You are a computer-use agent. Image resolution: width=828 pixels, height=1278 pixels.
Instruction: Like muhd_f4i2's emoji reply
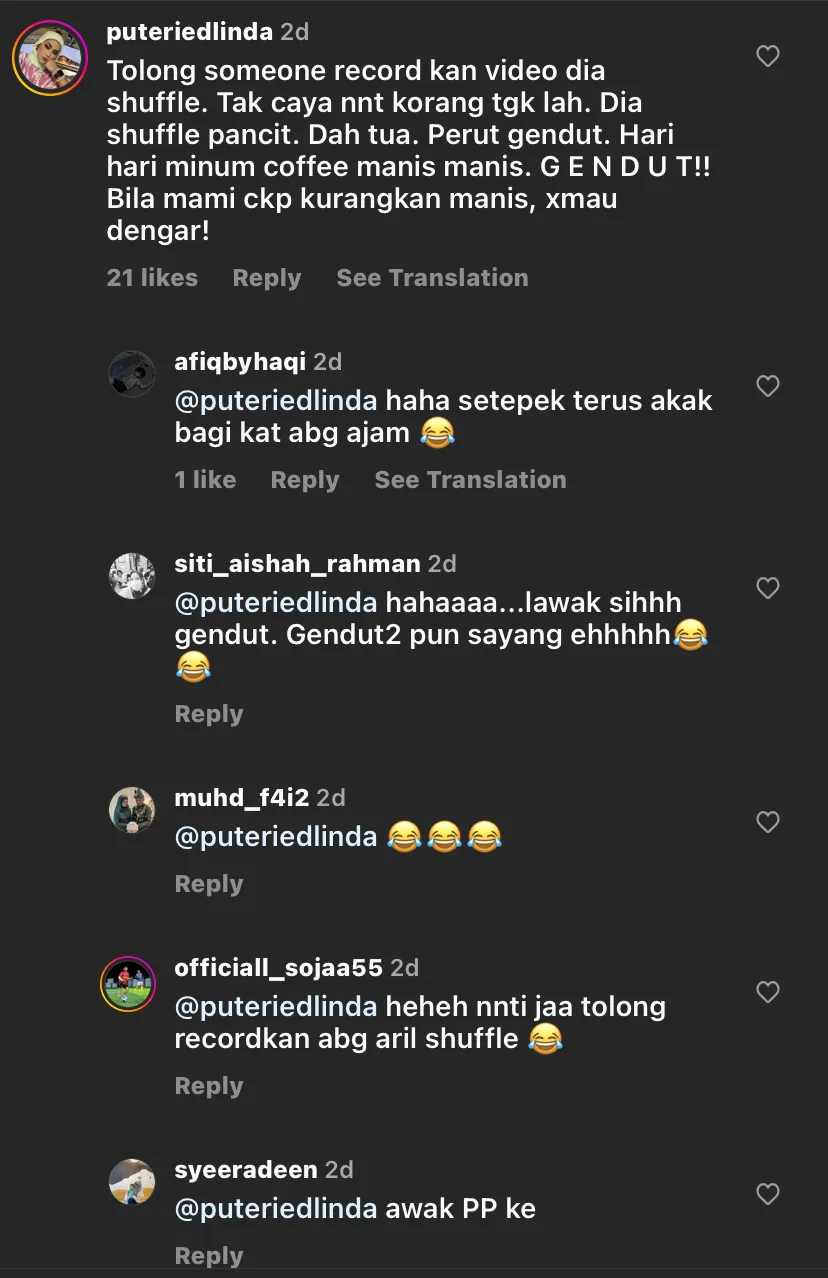pyautogui.click(x=767, y=822)
